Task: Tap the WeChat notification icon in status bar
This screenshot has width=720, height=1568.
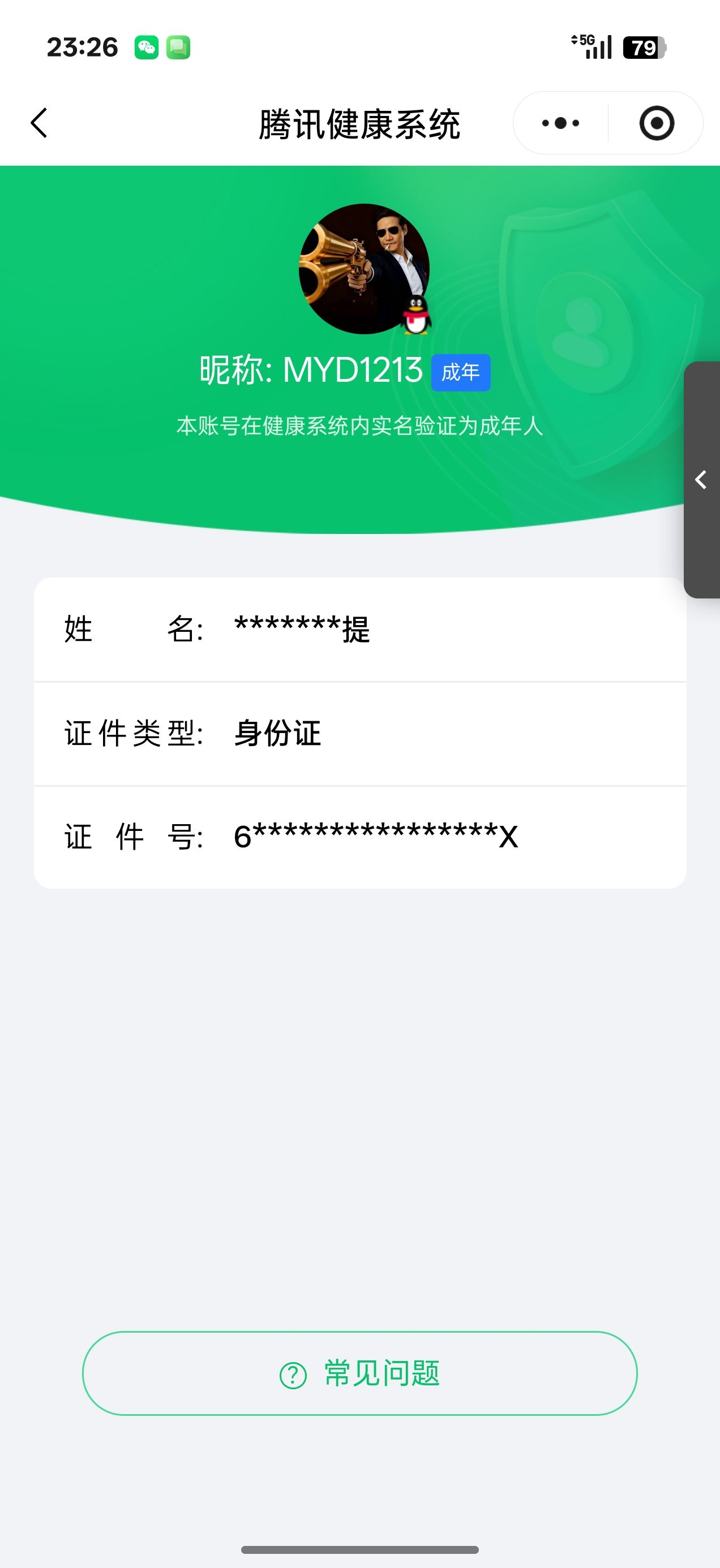Action: point(146,48)
